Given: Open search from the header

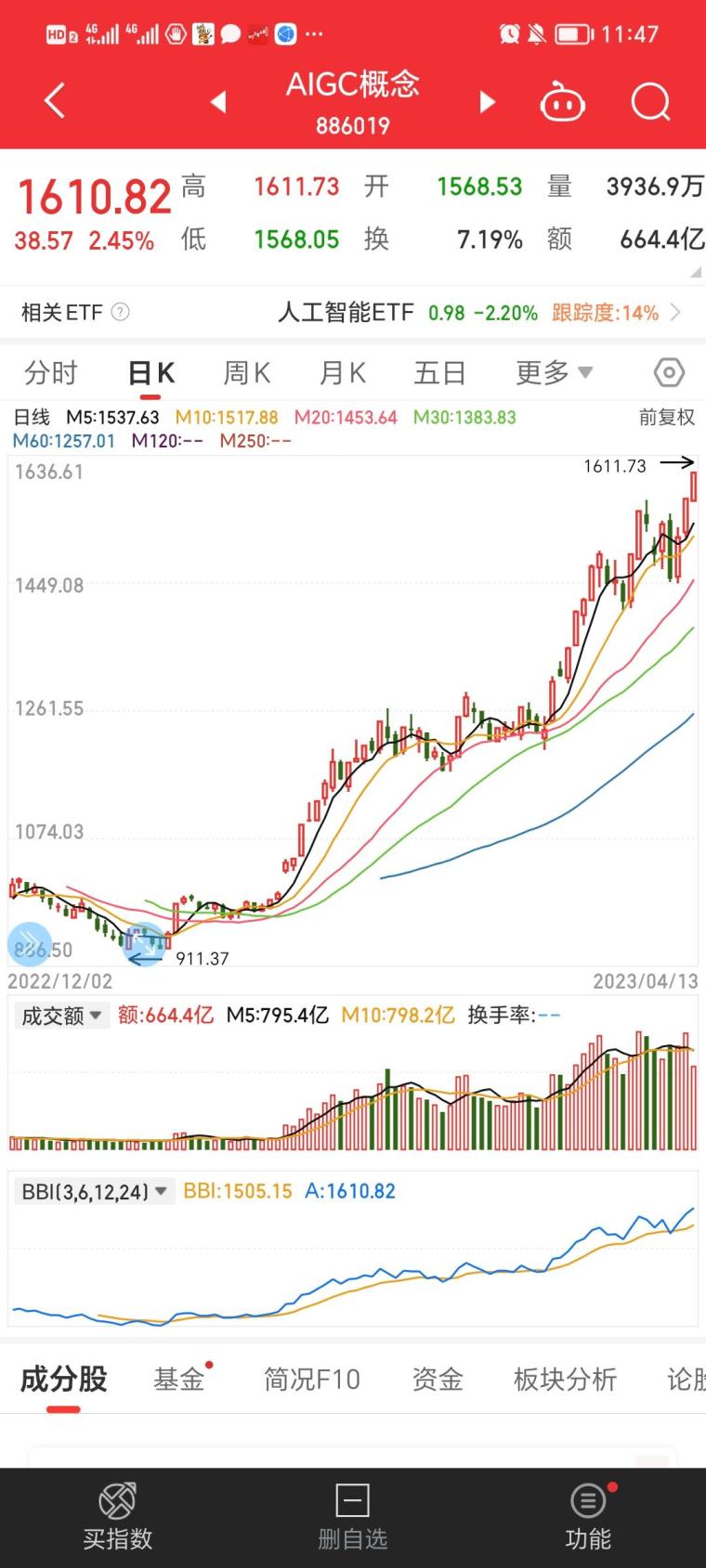Looking at the screenshot, I should pos(650,101).
